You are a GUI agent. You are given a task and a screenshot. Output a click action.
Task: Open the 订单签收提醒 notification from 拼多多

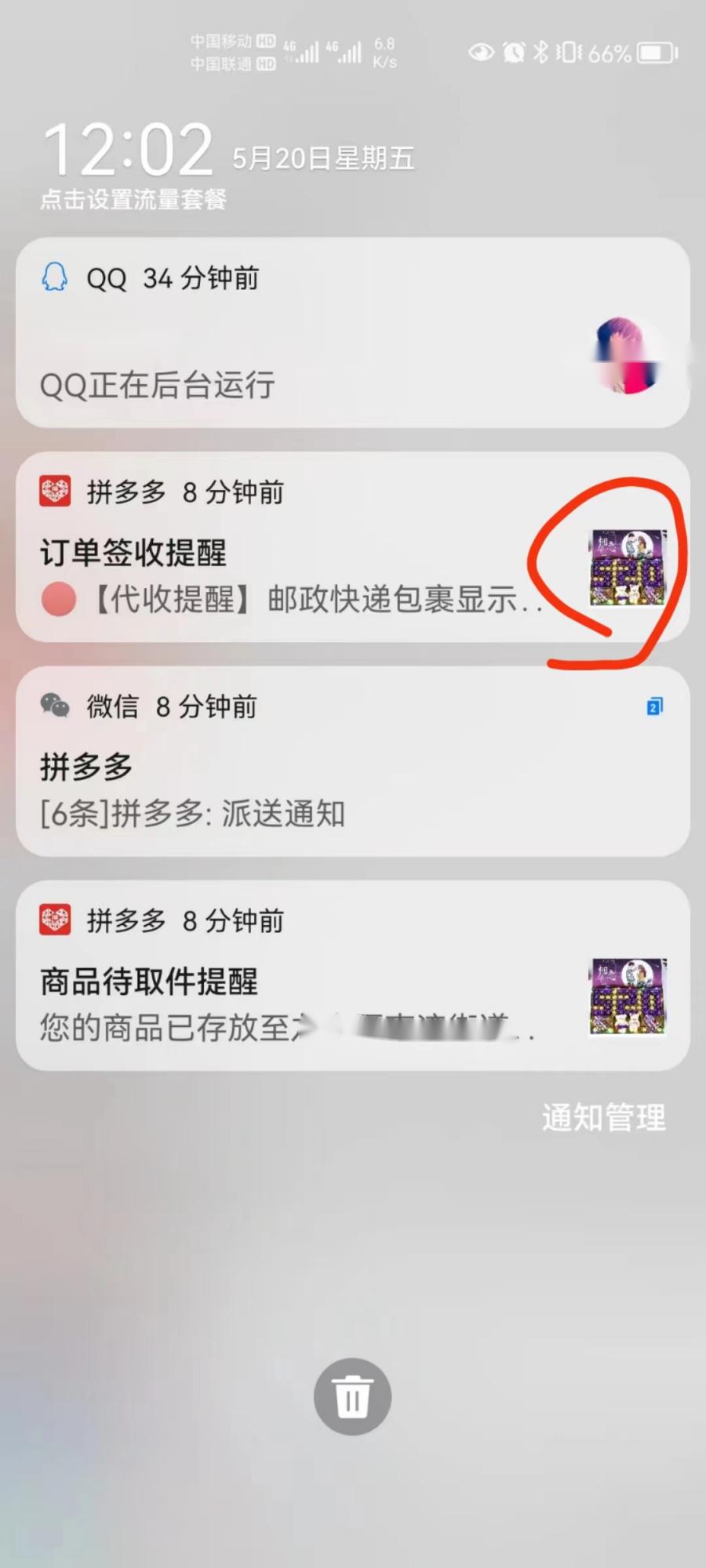point(353,547)
